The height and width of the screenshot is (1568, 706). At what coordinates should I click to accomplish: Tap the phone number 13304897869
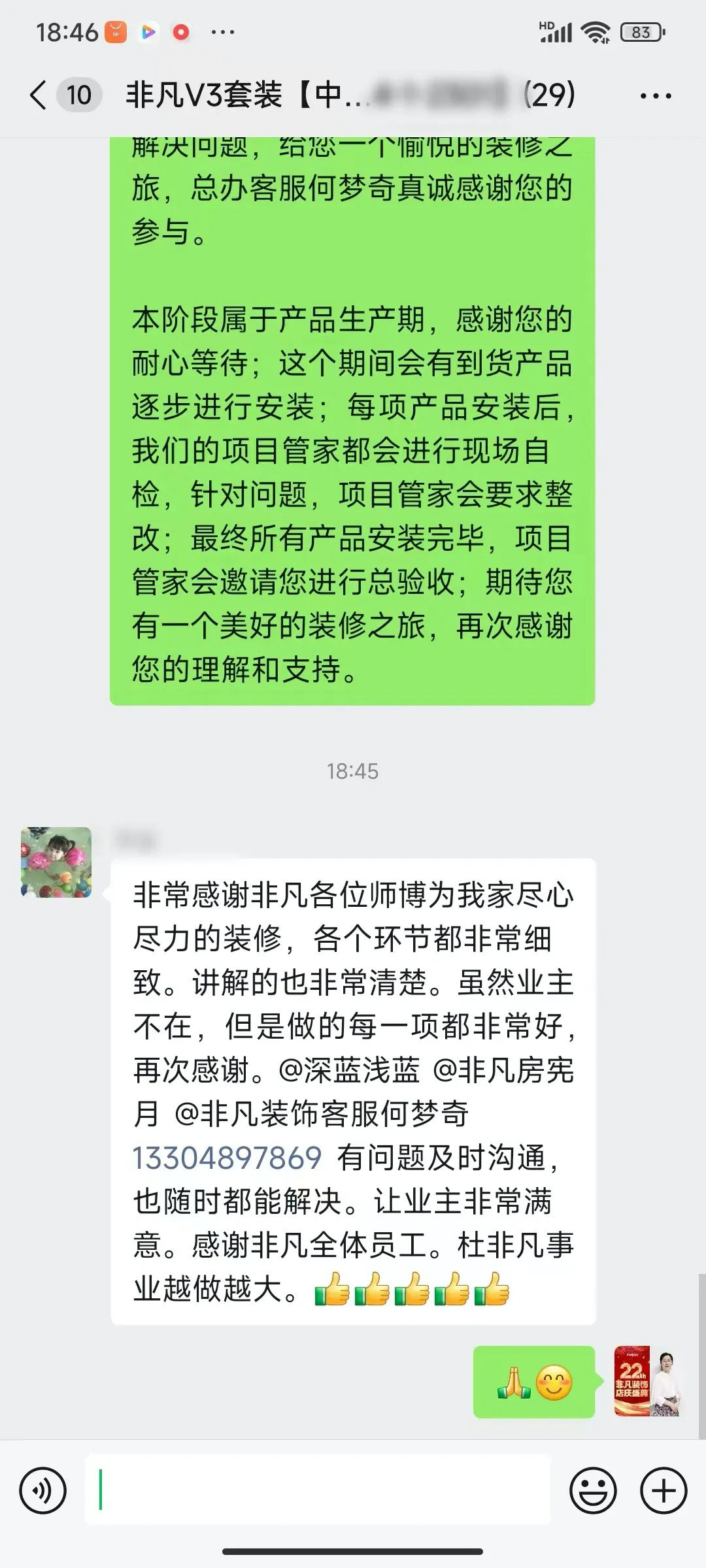(x=227, y=1158)
